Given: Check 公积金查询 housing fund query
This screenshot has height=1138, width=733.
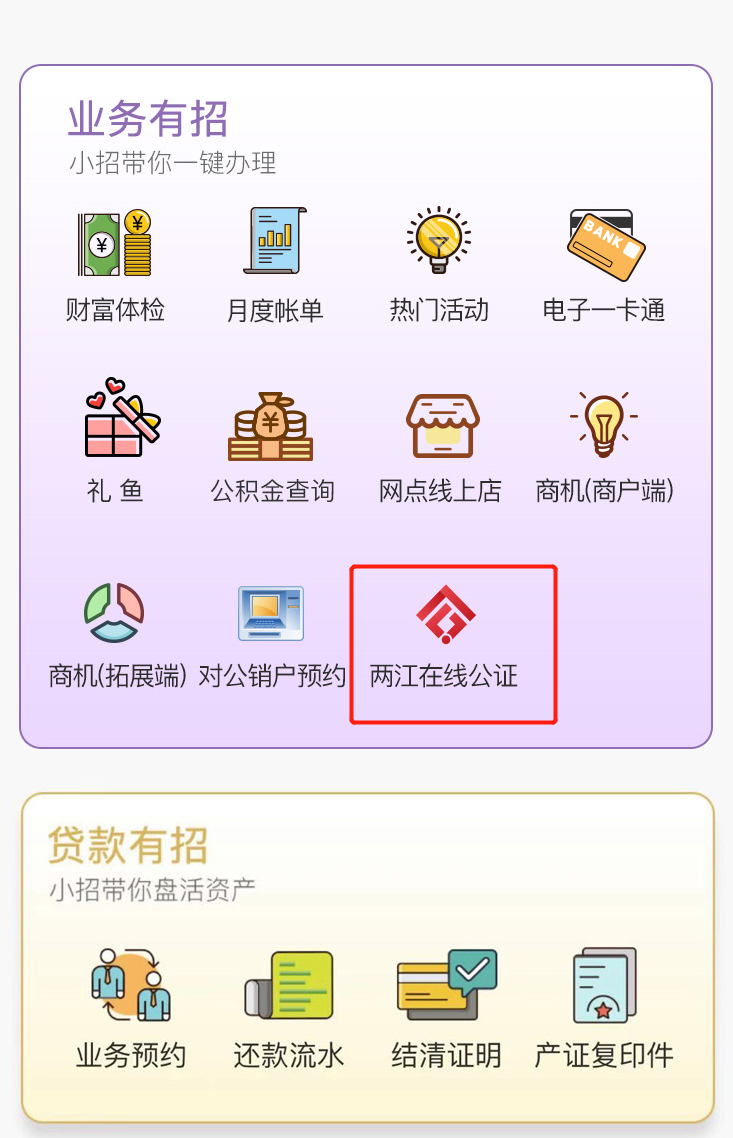Looking at the screenshot, I should click(272, 445).
